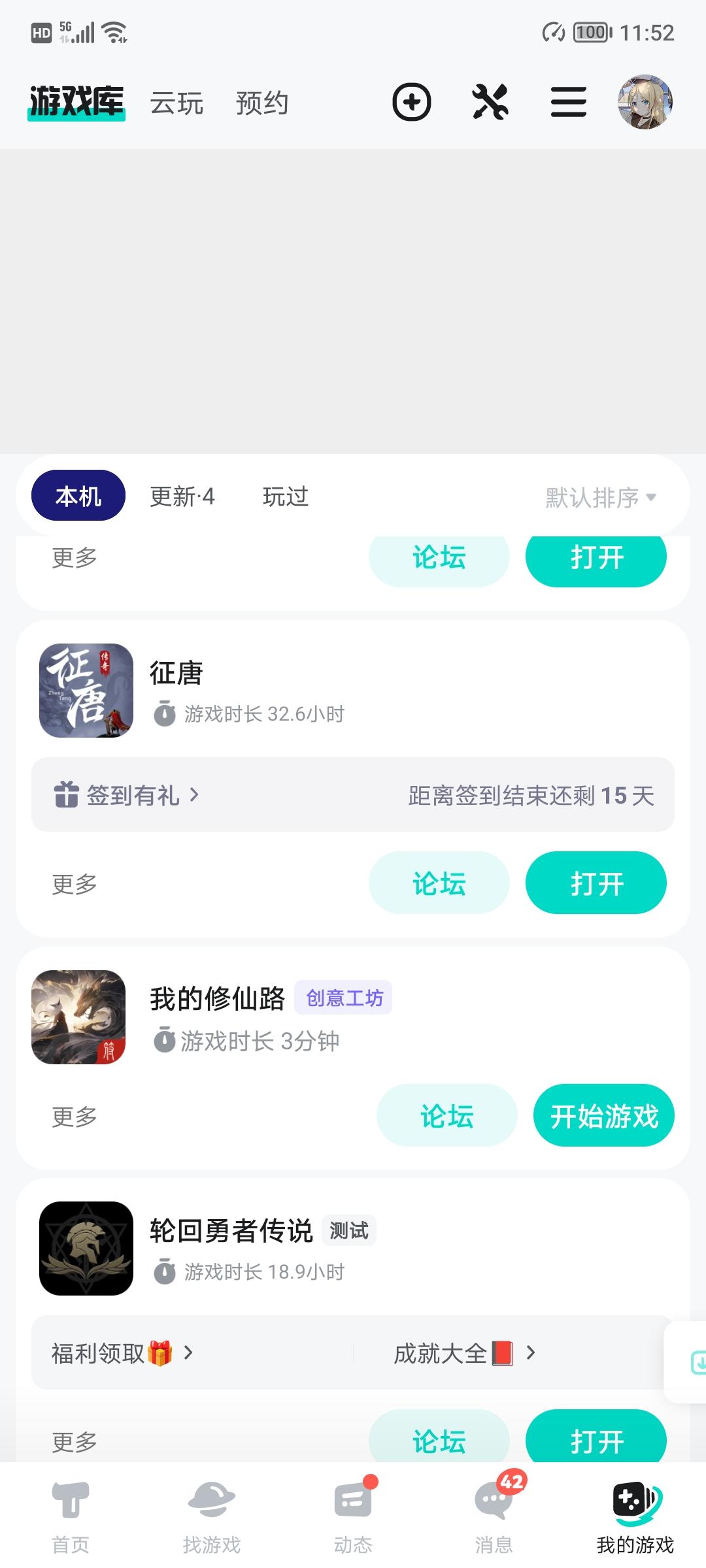Open 消息 showing 42 unread messages
The height and width of the screenshot is (1568, 706).
coord(495,1516)
